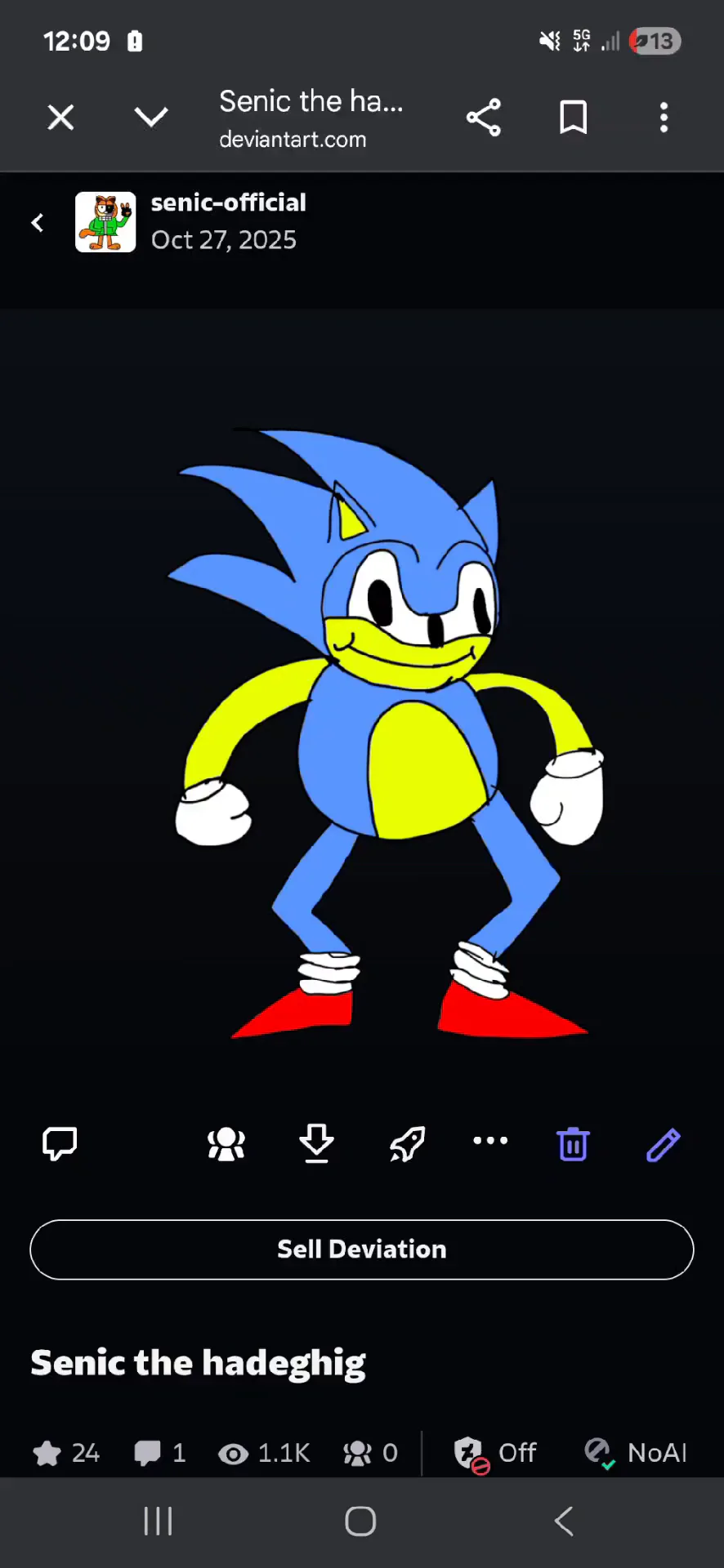
Task: Open the NoAI label setting
Action: click(x=636, y=1453)
